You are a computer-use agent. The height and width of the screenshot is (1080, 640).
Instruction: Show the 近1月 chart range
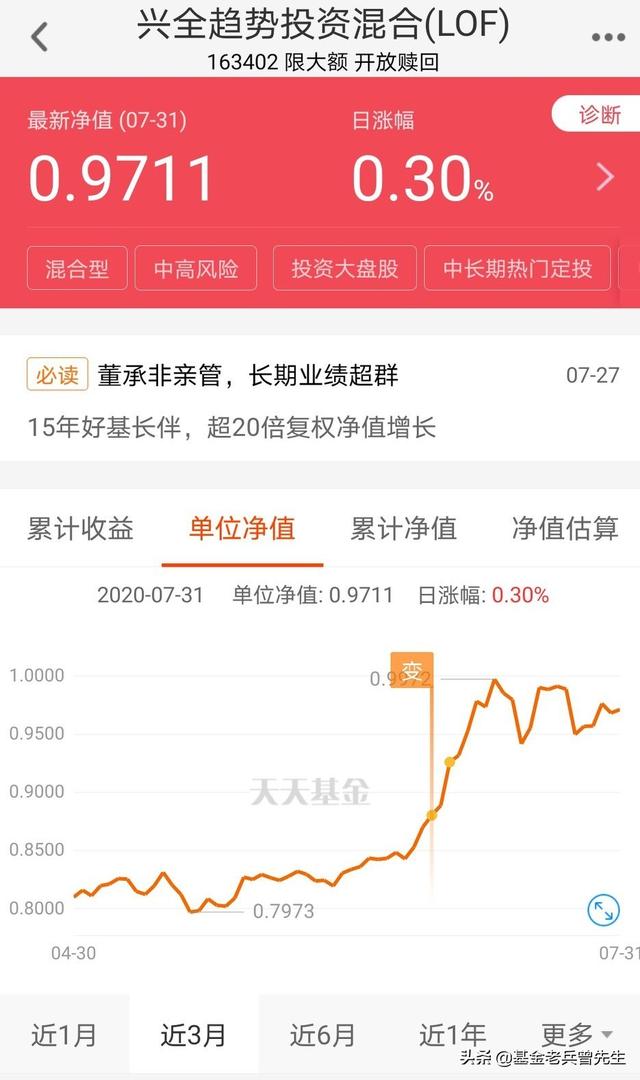coord(64,1035)
